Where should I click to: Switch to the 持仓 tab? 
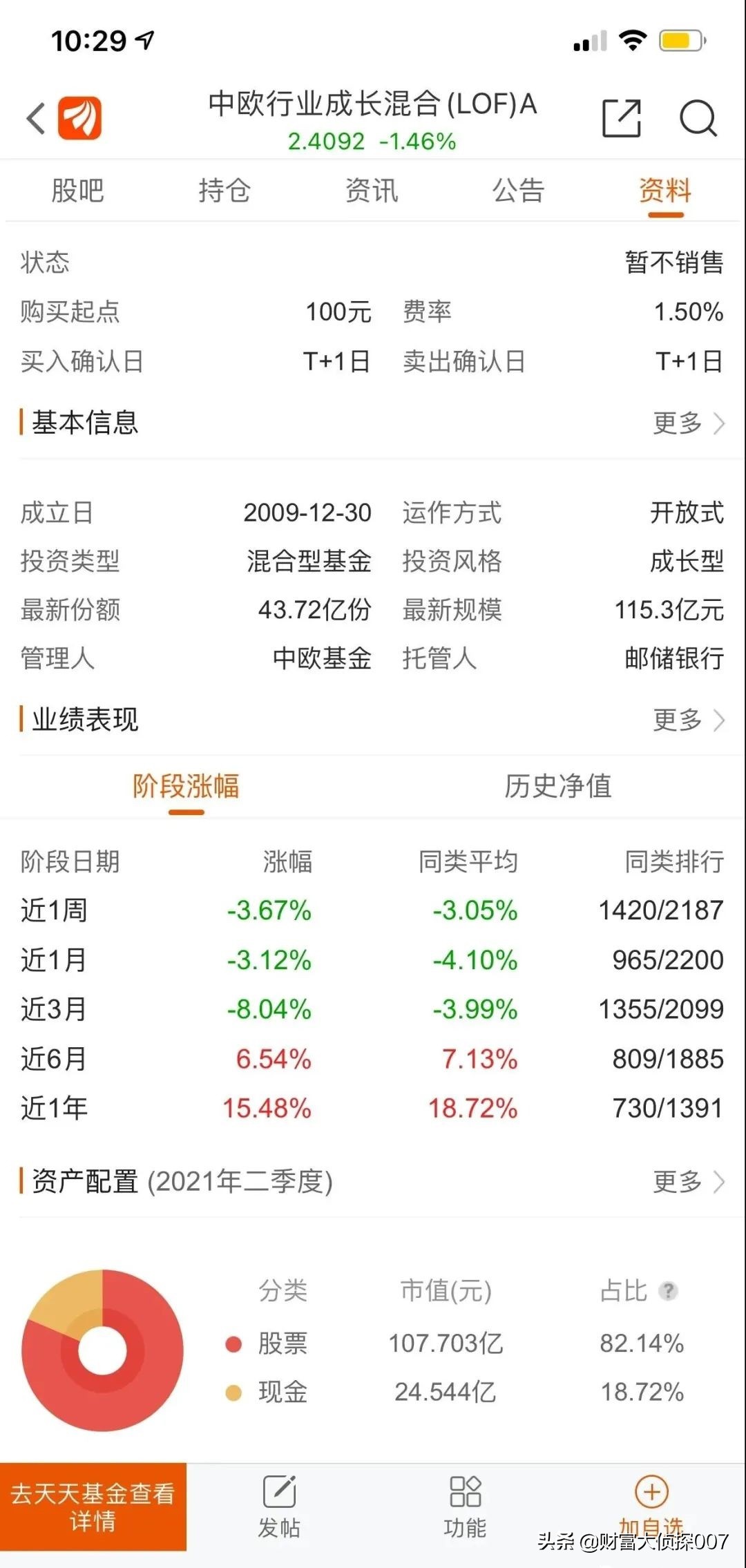click(223, 191)
